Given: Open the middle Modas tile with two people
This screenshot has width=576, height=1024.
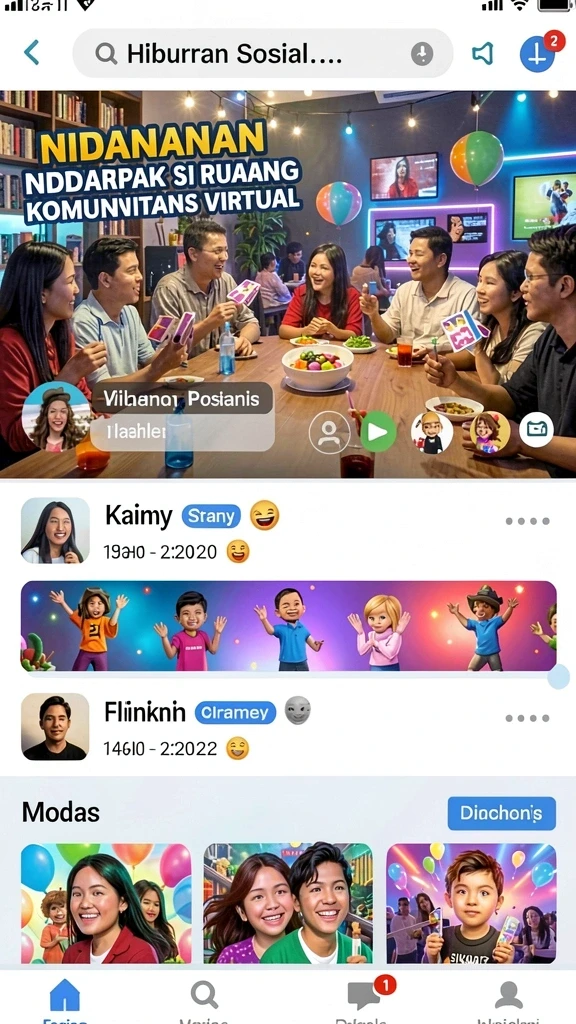Looking at the screenshot, I should (x=288, y=903).
